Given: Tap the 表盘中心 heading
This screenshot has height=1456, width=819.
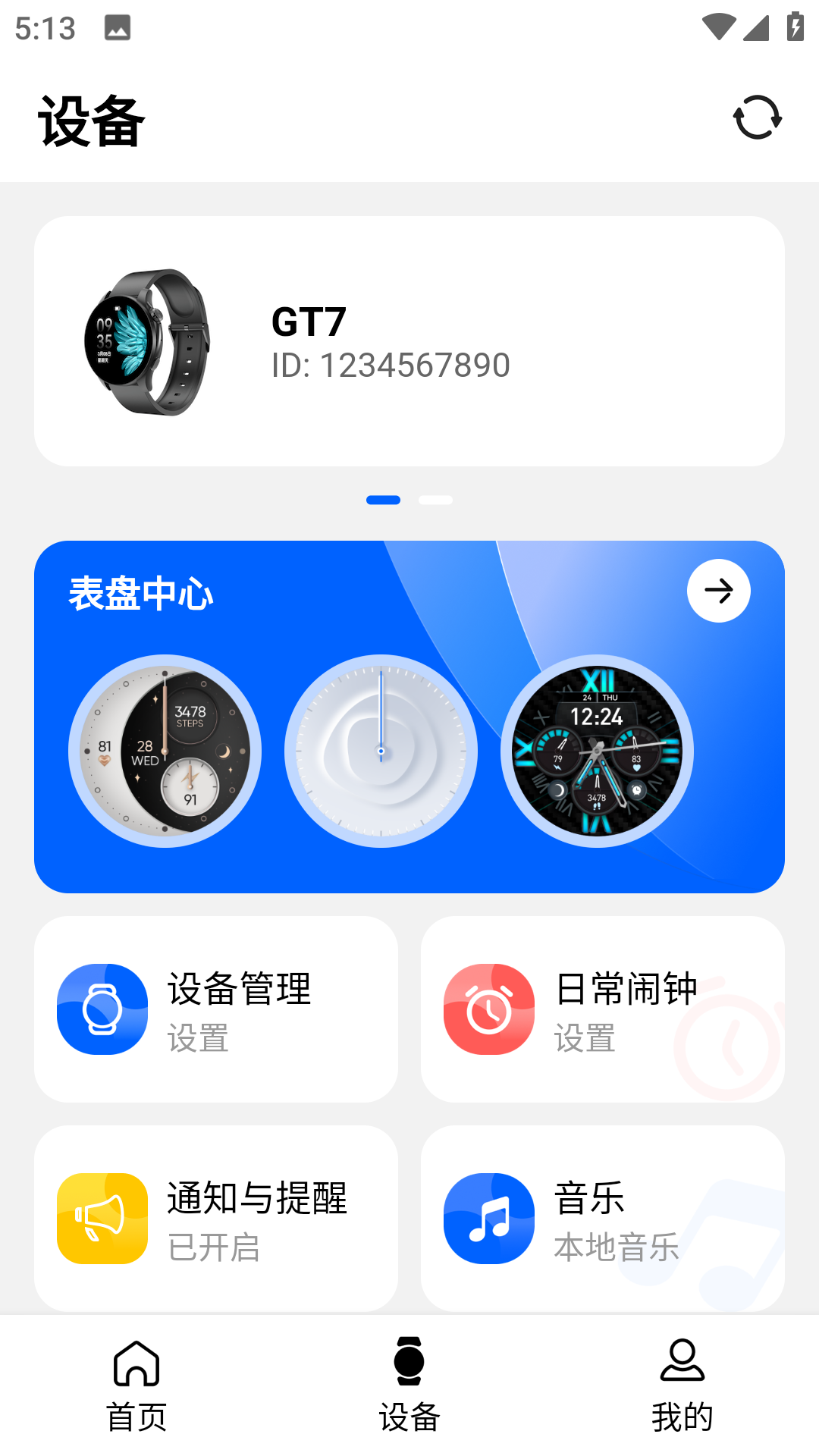Looking at the screenshot, I should pyautogui.click(x=141, y=595).
